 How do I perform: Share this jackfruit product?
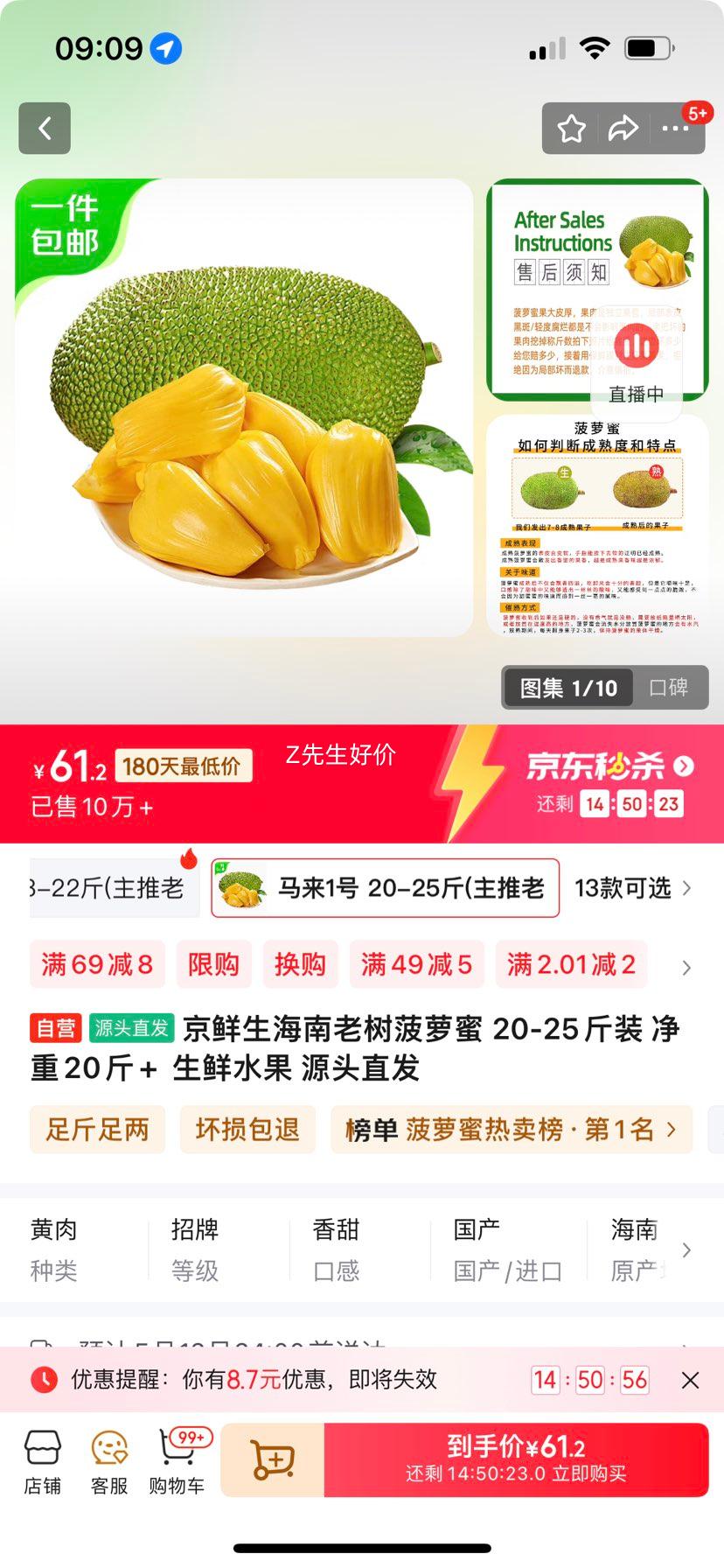click(623, 129)
